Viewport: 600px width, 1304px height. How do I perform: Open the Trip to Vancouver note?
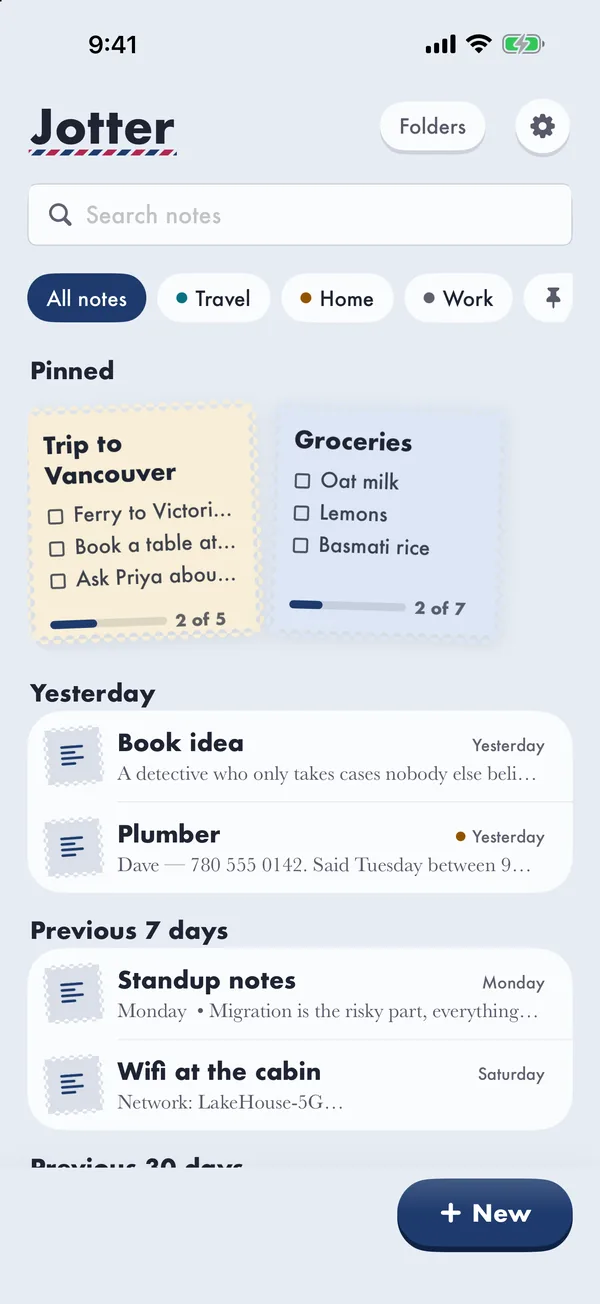pyautogui.click(x=144, y=523)
